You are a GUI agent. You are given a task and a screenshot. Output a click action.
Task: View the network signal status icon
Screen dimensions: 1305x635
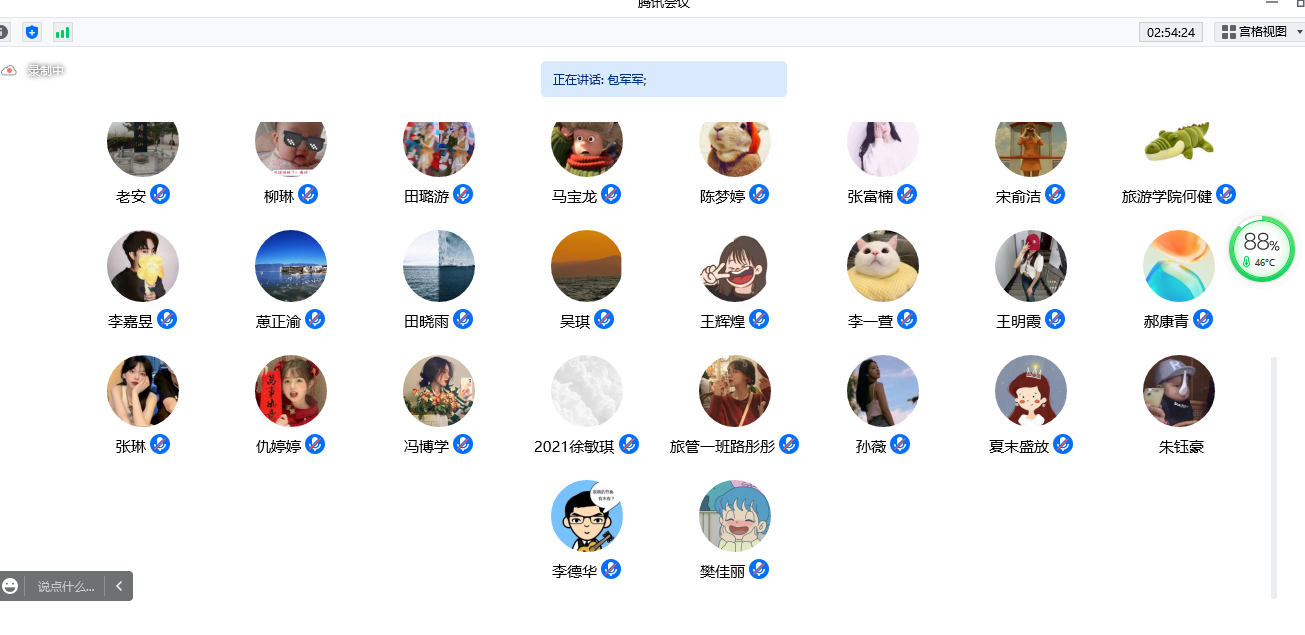click(62, 32)
